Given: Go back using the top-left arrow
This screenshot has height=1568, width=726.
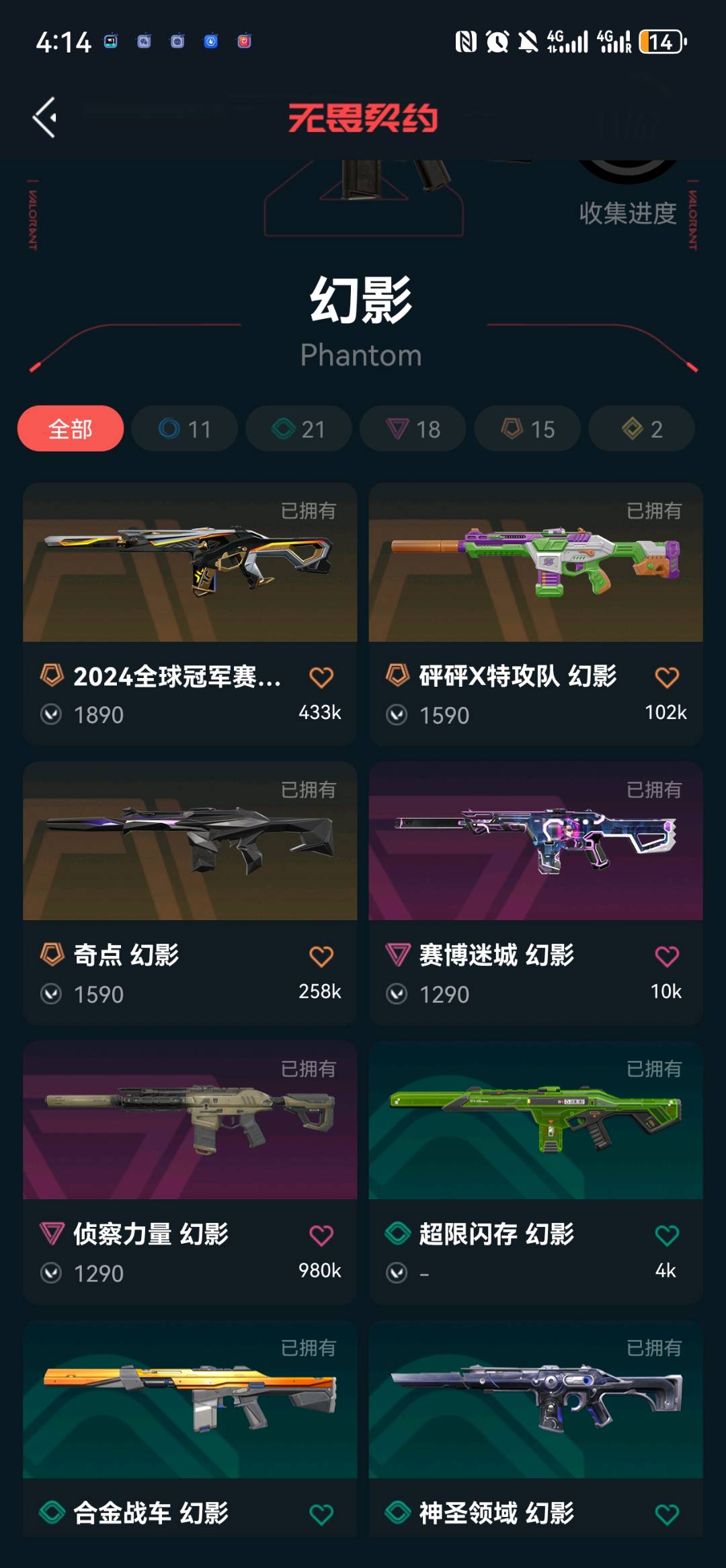Looking at the screenshot, I should 44,118.
